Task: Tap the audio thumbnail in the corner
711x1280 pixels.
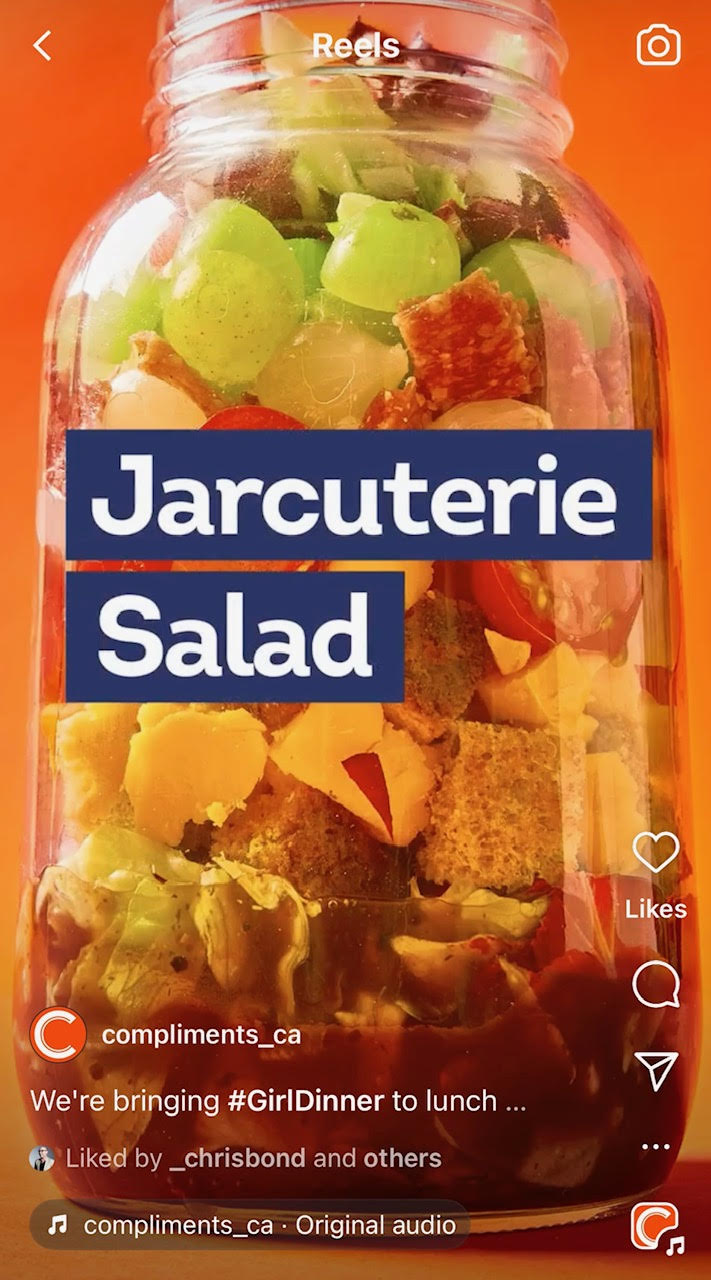Action: [656, 1227]
